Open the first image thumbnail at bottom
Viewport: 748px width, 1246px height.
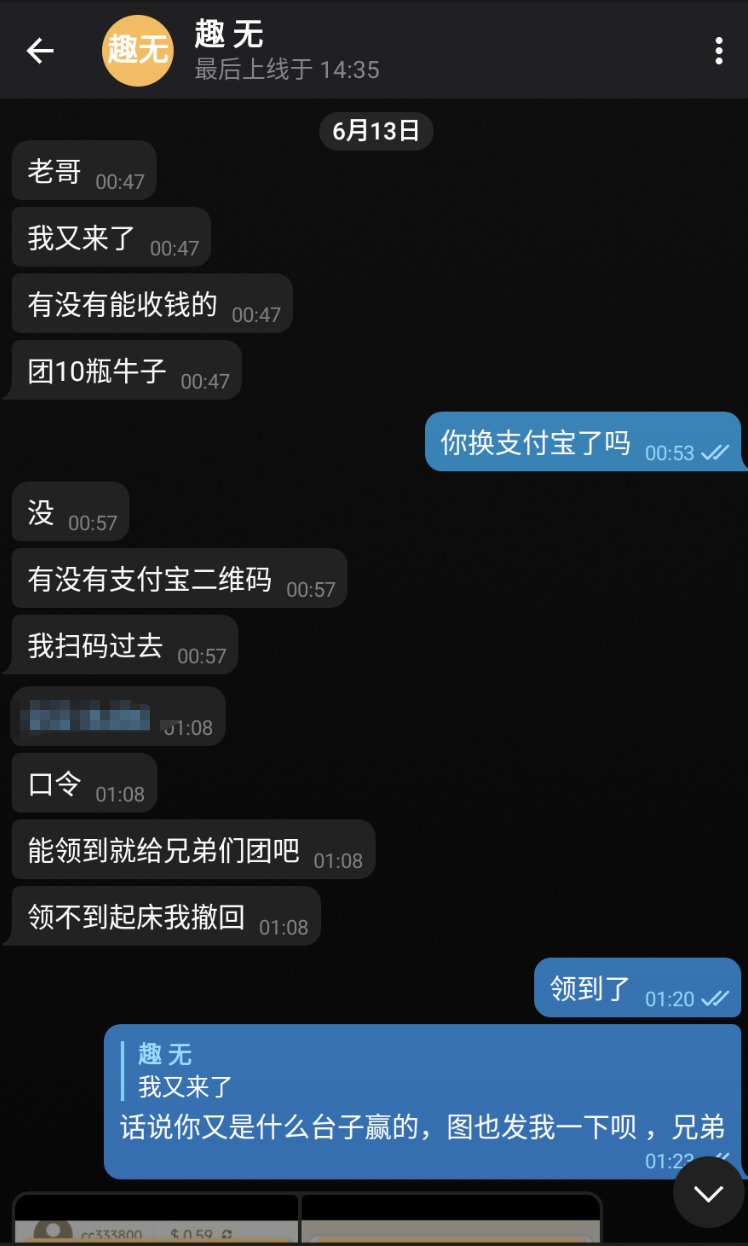click(156, 1220)
